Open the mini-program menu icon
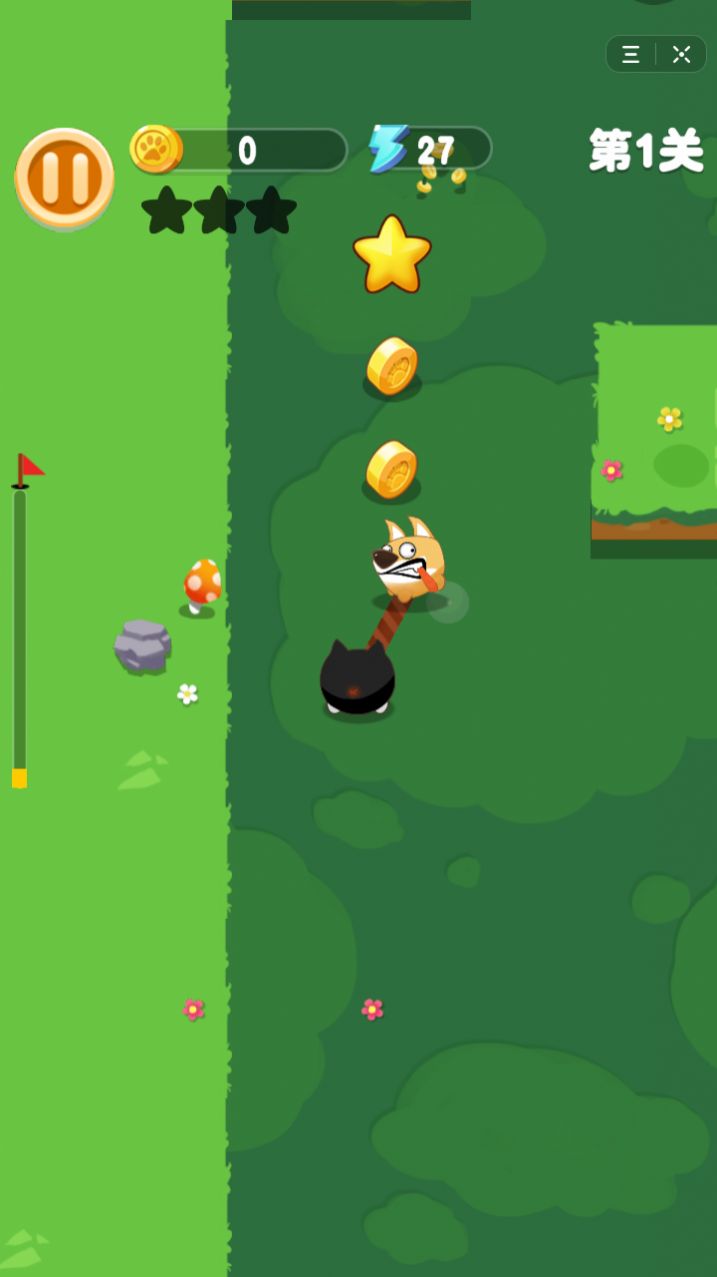717x1277 pixels. (631, 55)
